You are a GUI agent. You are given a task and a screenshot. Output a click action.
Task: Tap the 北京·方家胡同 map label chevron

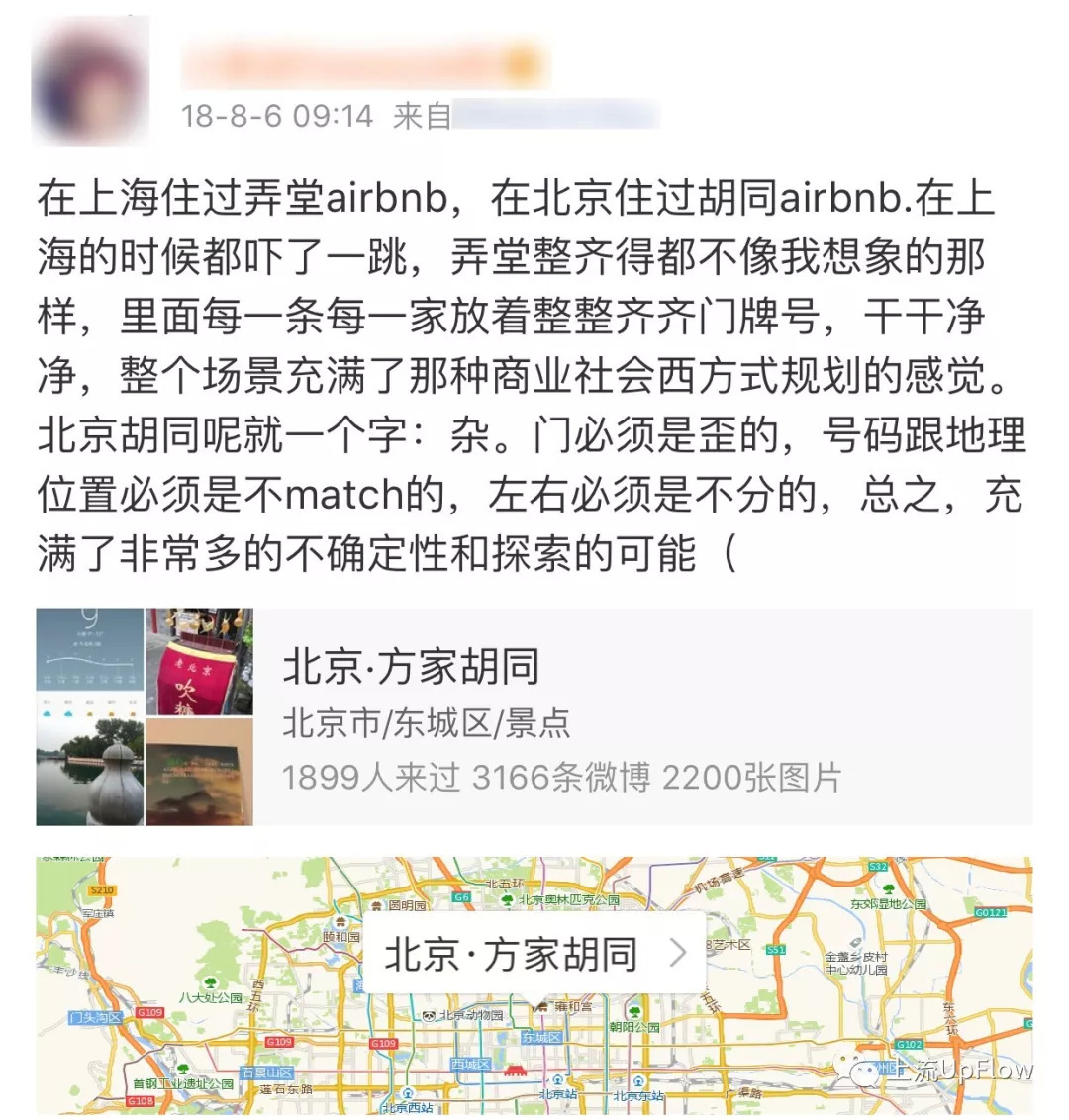point(678,954)
